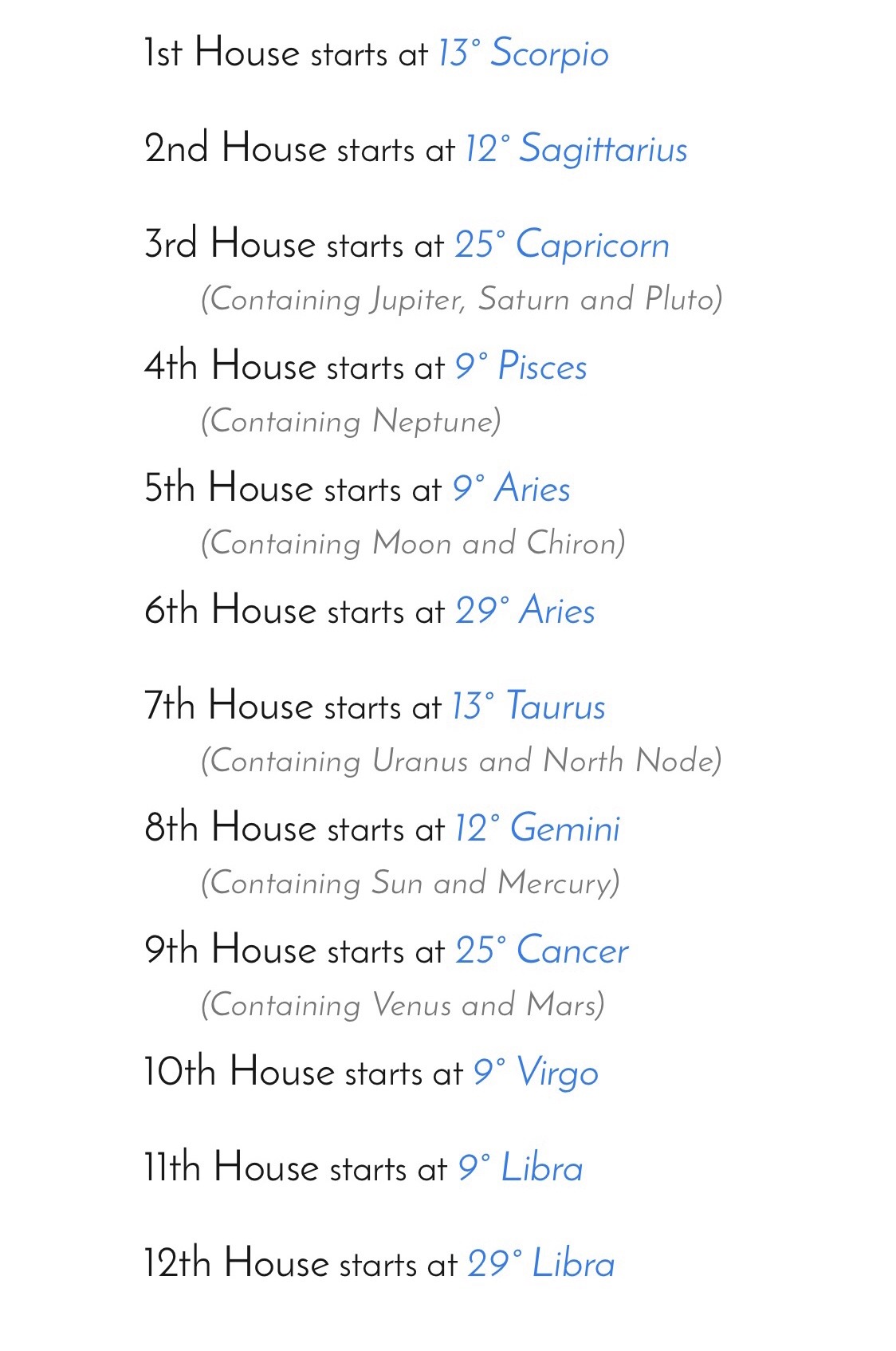Open the 12° Gemini link
The image size is (896, 1351).
click(536, 829)
